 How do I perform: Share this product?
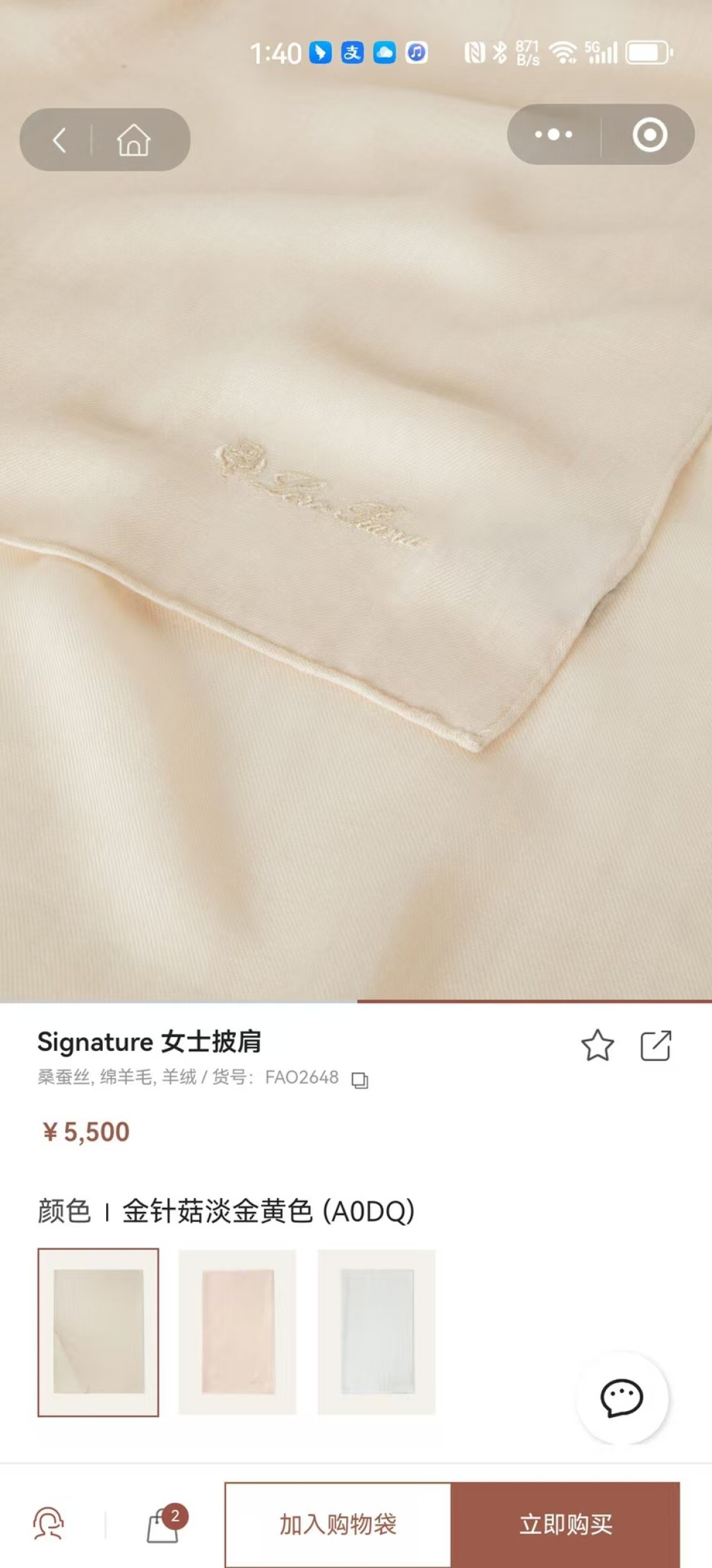coord(656,1046)
